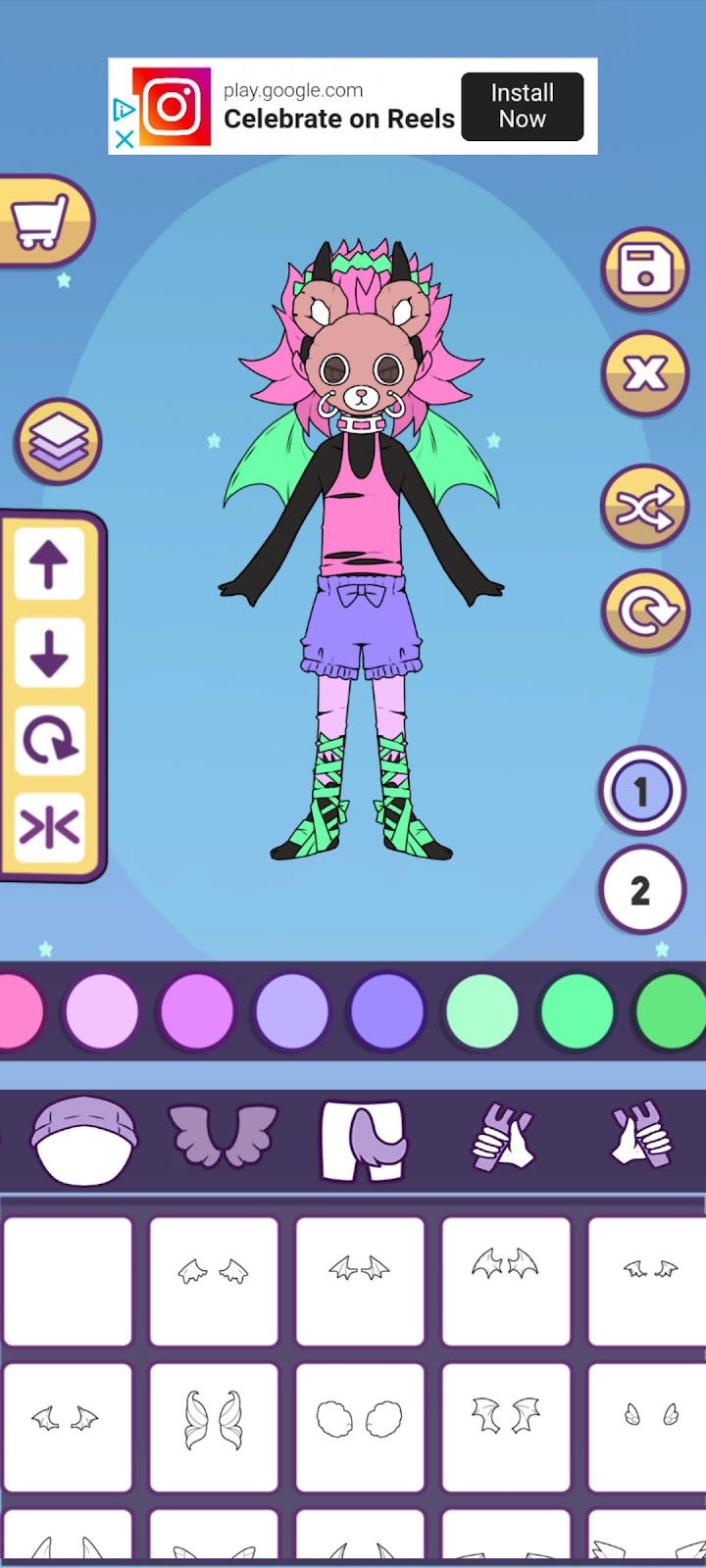Select the dark purple color swatch
The height and width of the screenshot is (1568, 706).
pyautogui.click(x=387, y=1010)
